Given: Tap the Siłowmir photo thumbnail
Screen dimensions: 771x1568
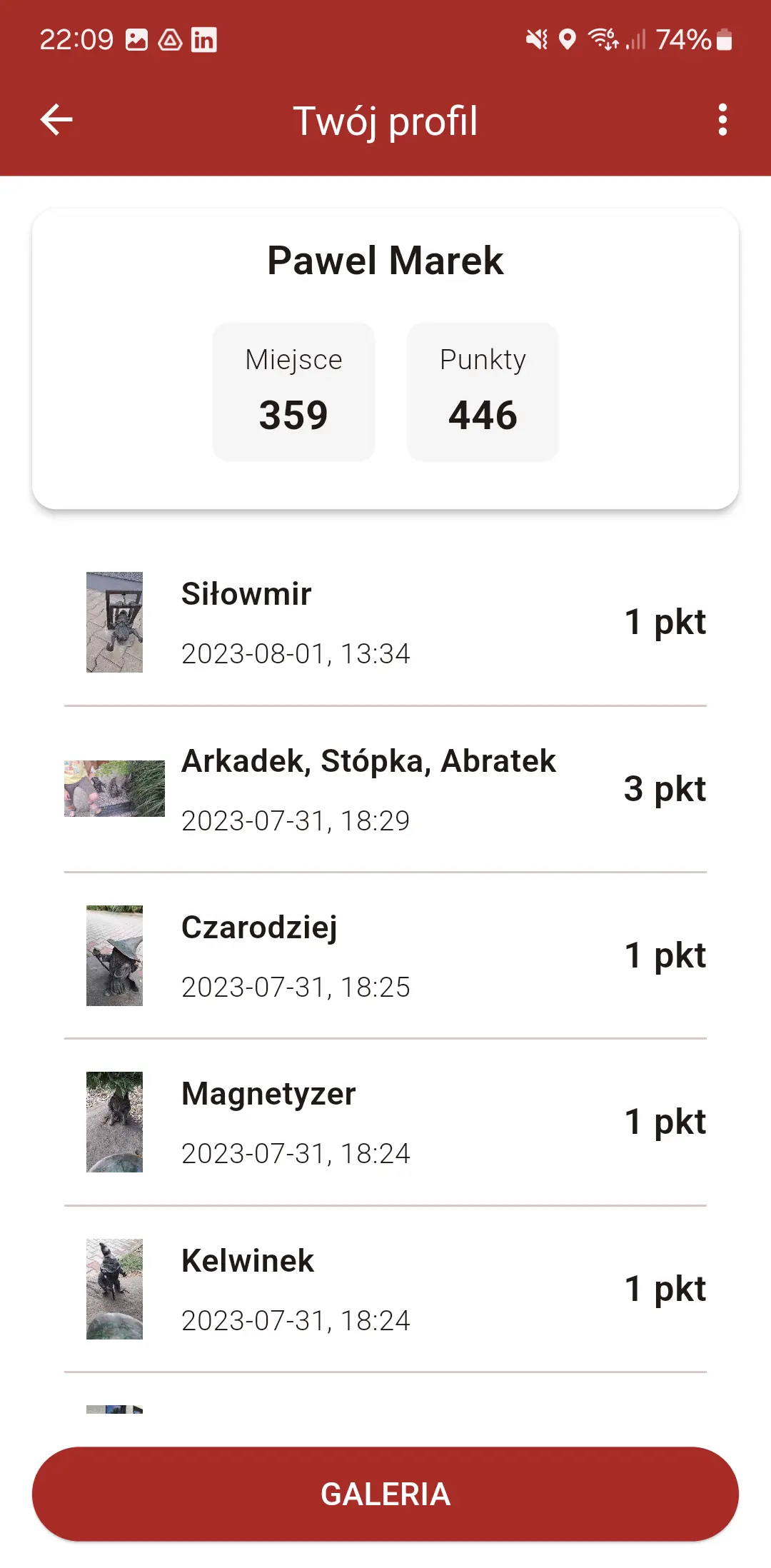Looking at the screenshot, I should click(x=114, y=621).
